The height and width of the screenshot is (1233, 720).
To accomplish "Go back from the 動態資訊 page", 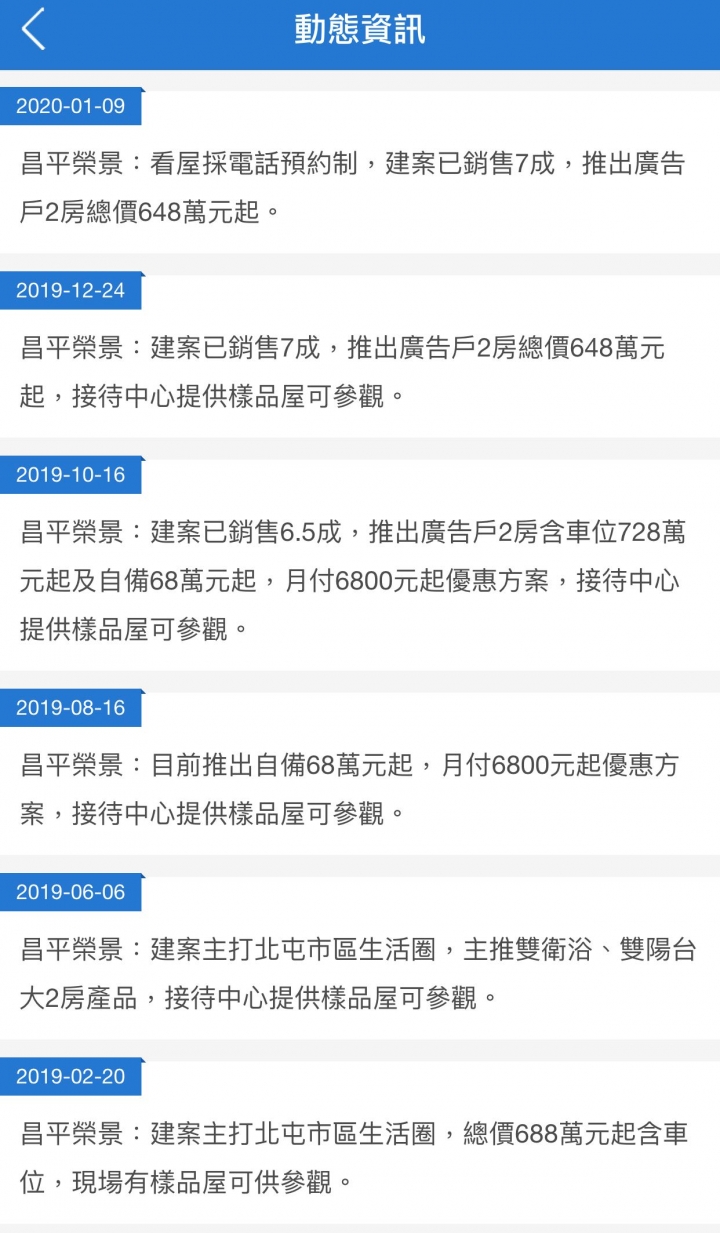I will [34, 29].
